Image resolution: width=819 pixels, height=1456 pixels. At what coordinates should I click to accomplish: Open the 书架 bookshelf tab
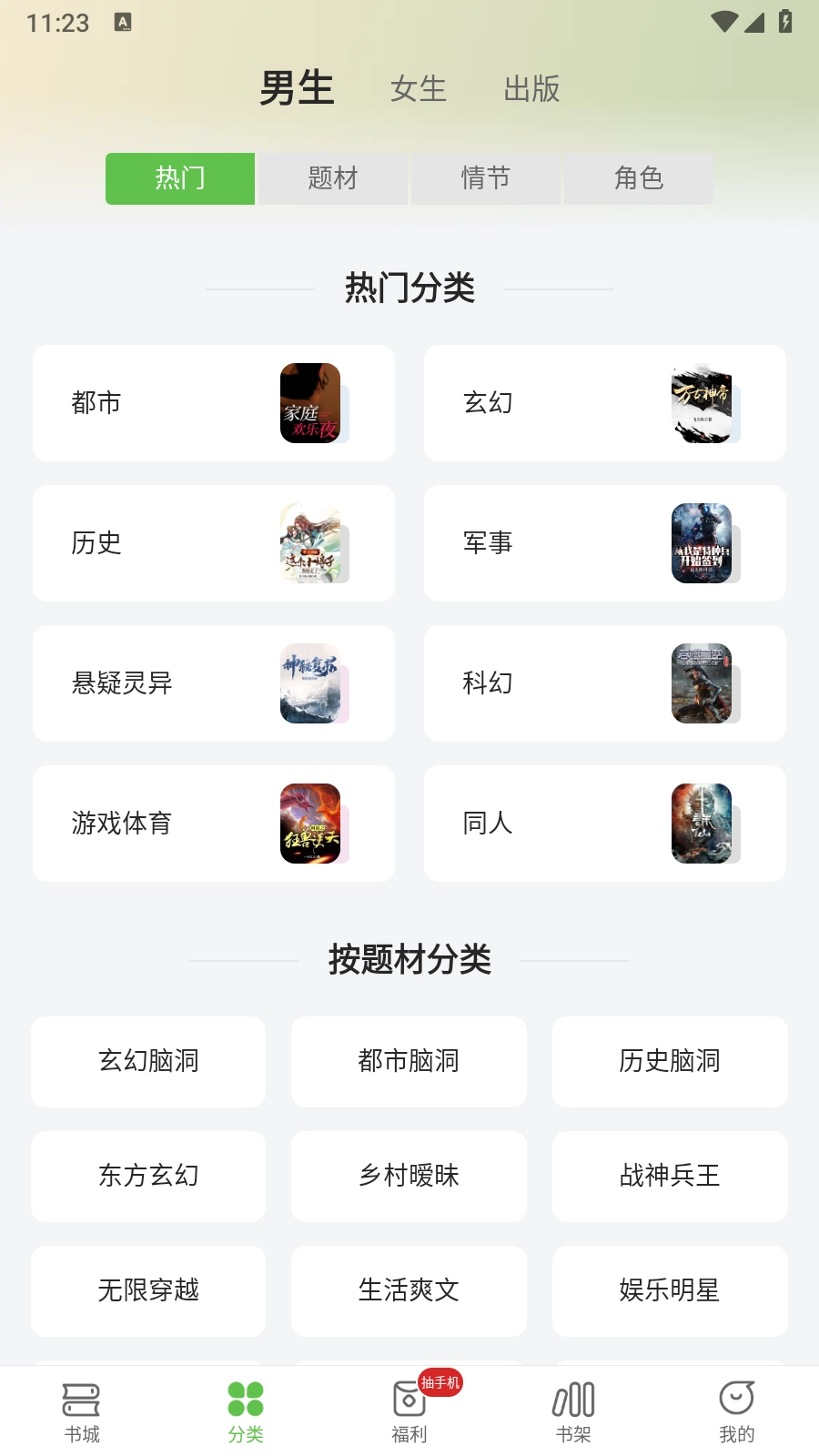tap(573, 1412)
